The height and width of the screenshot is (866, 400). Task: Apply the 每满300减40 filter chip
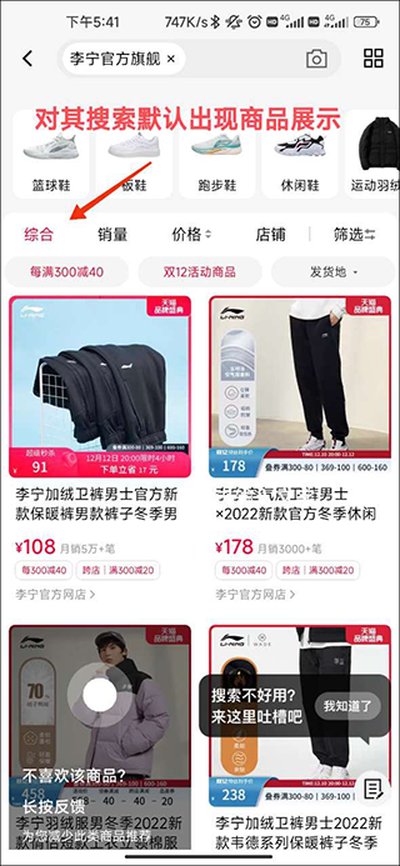pyautogui.click(x=67, y=272)
